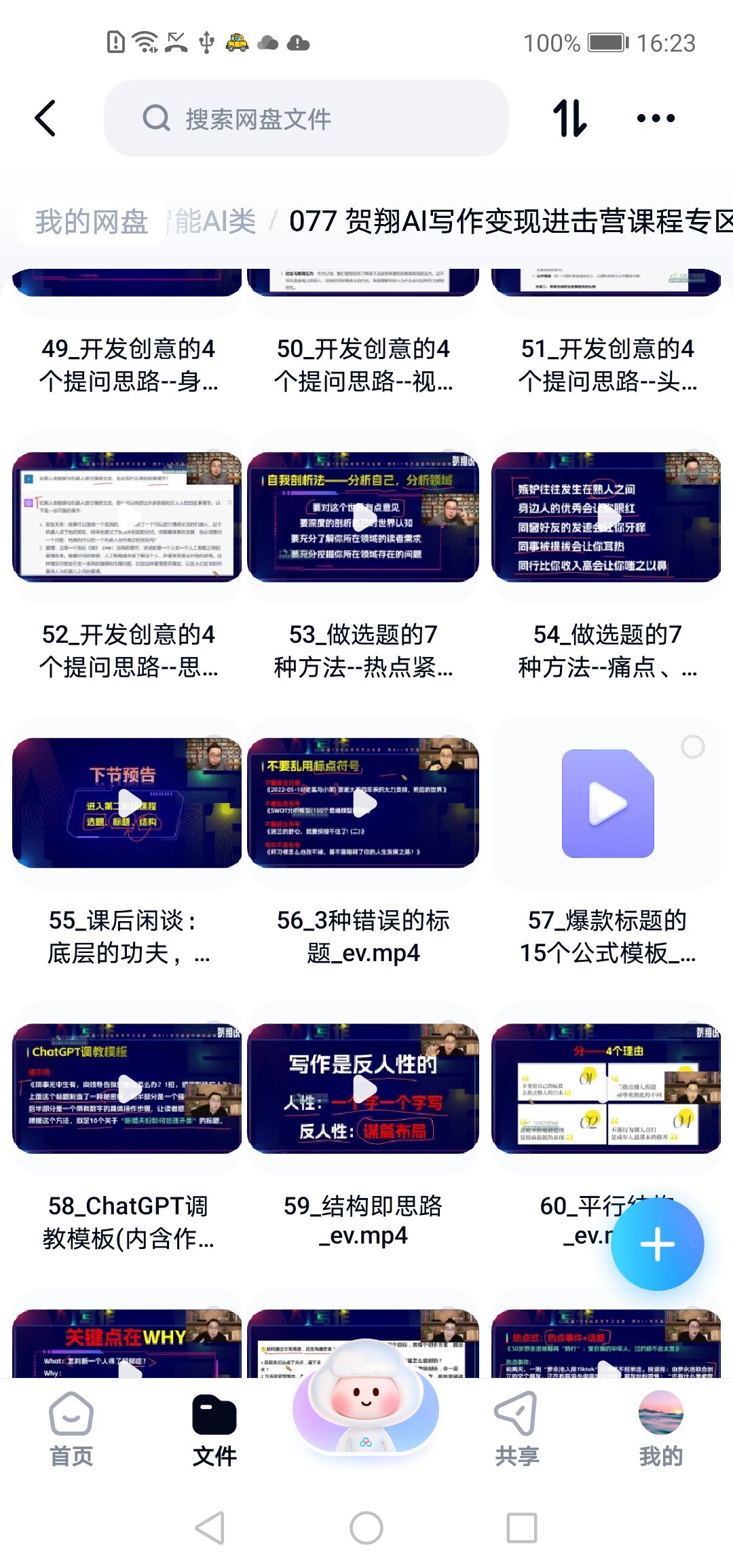733x1568 pixels.
Task: Tap the system home button
Action: pos(366,1529)
